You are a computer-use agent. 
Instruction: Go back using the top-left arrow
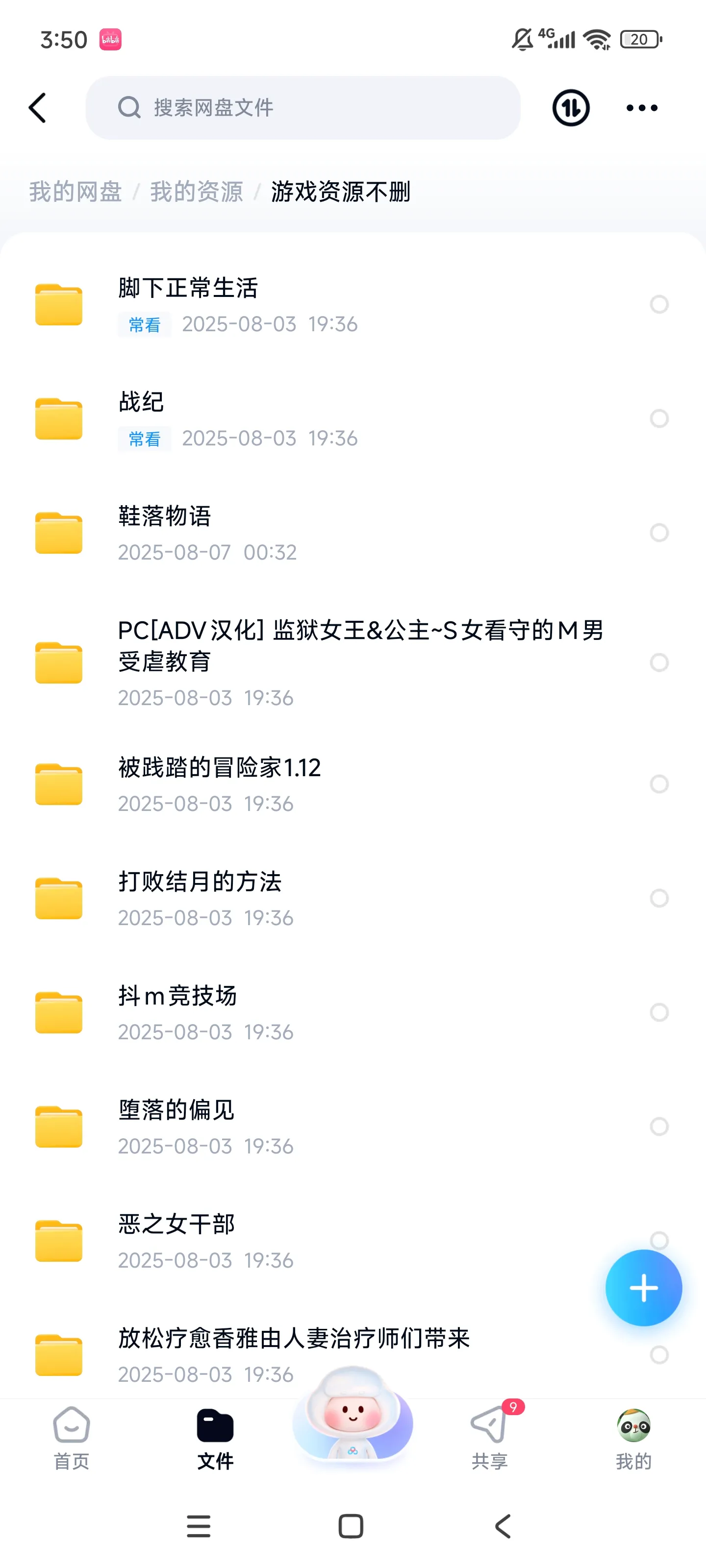pos(38,108)
